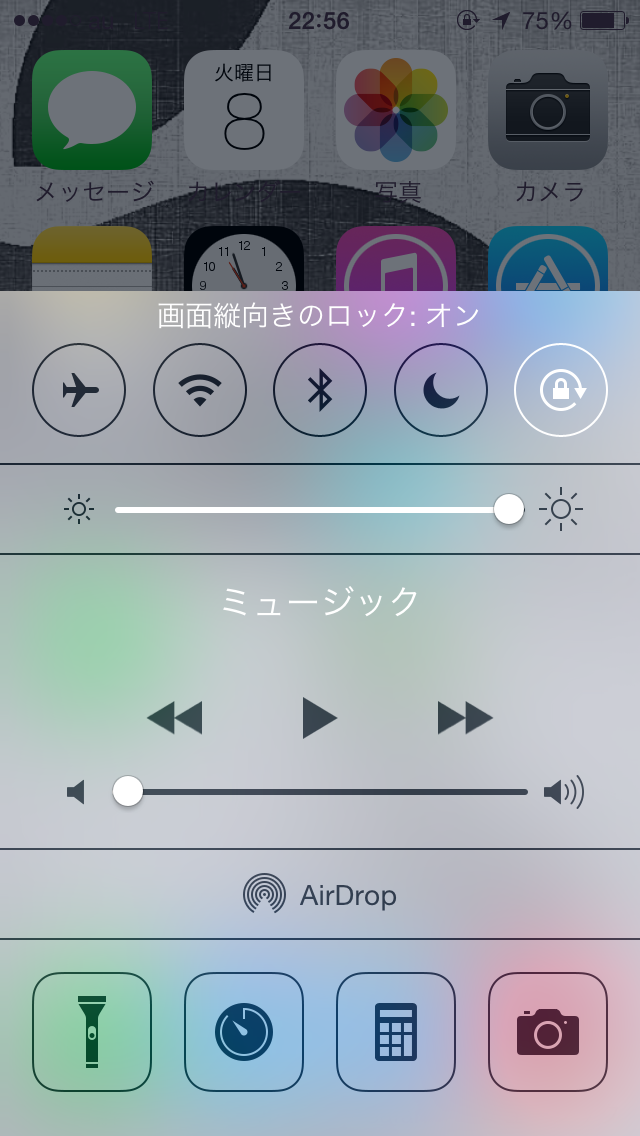The width and height of the screenshot is (640, 1136).
Task: Disable portrait orientation lock
Action: pos(561,390)
